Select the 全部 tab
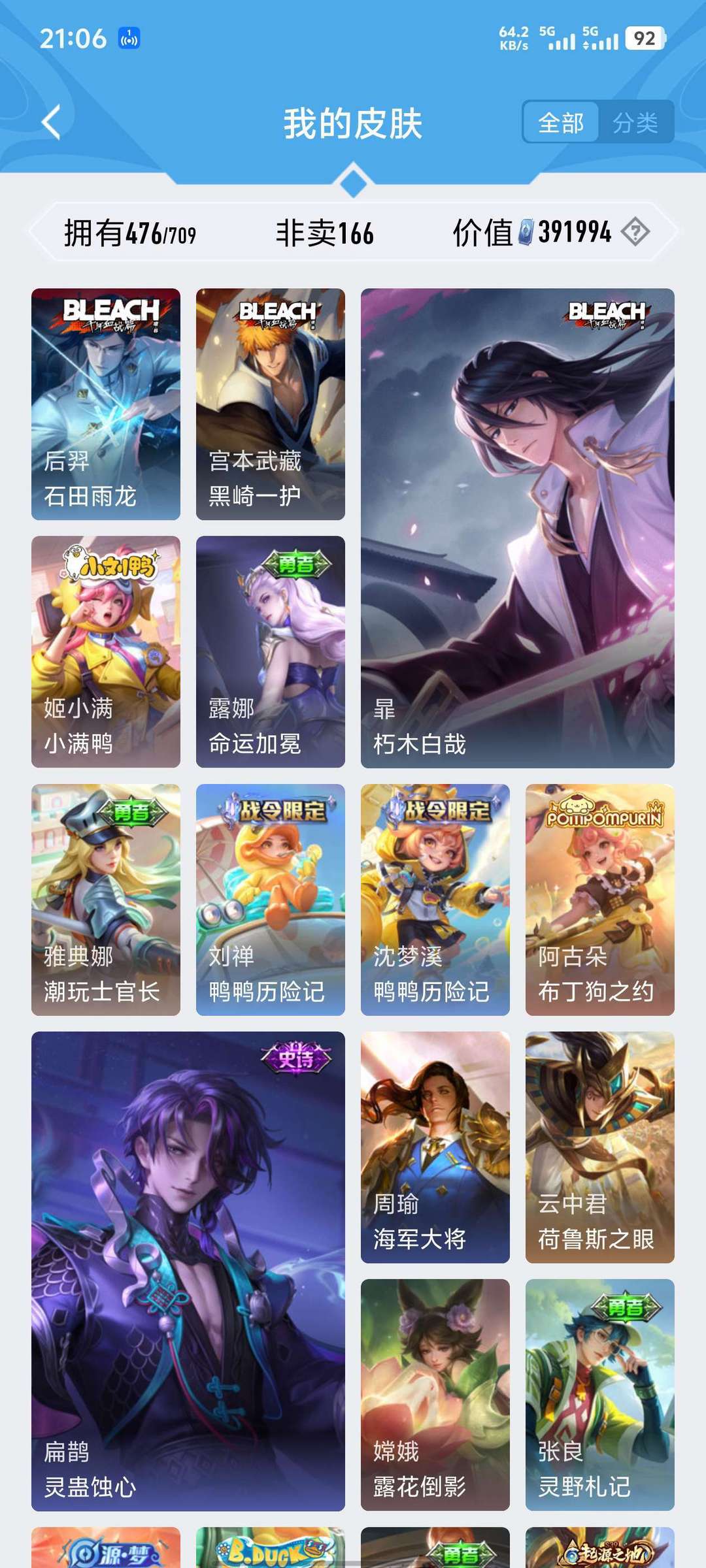 click(561, 122)
